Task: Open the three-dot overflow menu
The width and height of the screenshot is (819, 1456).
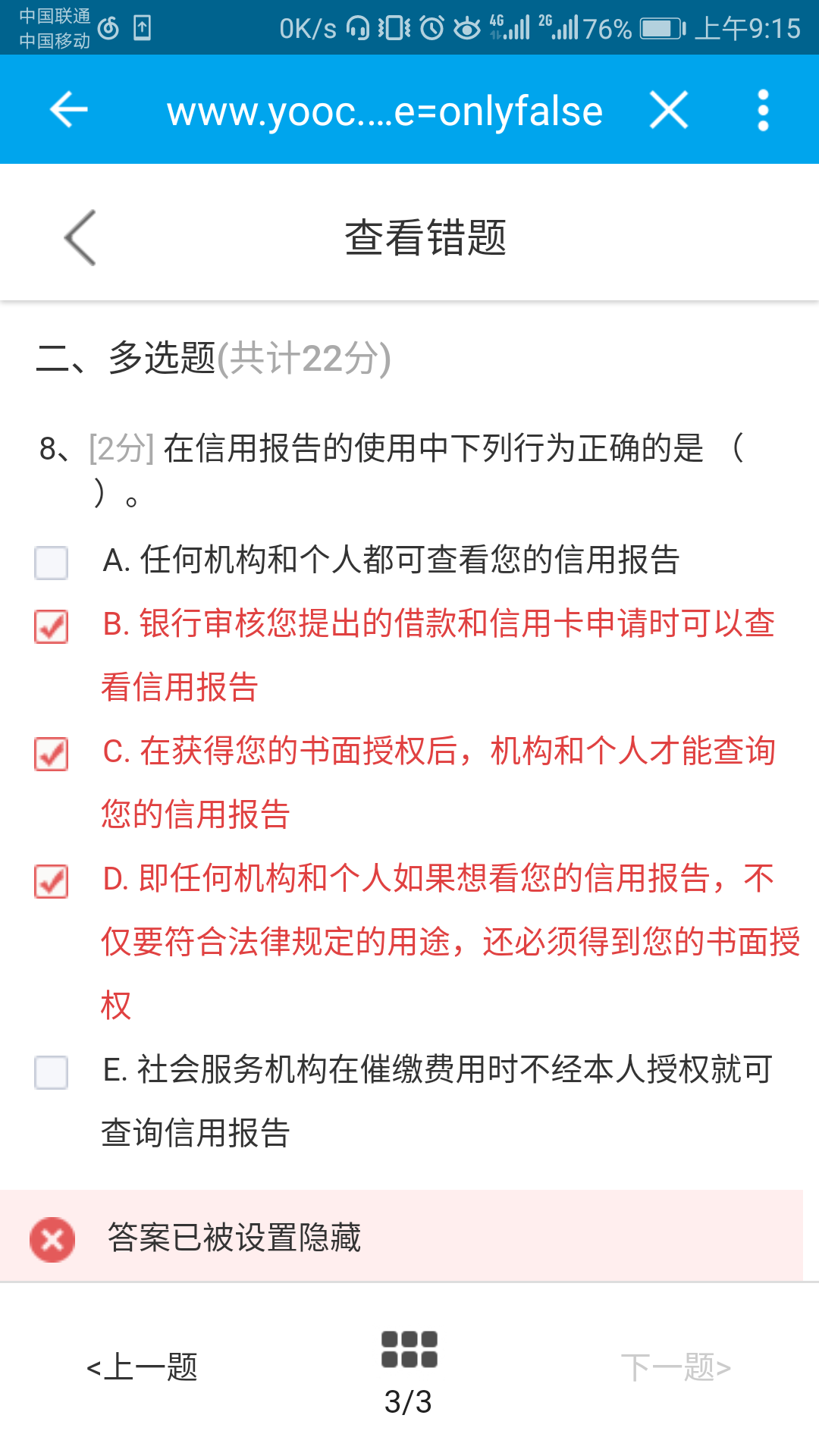Action: [763, 110]
